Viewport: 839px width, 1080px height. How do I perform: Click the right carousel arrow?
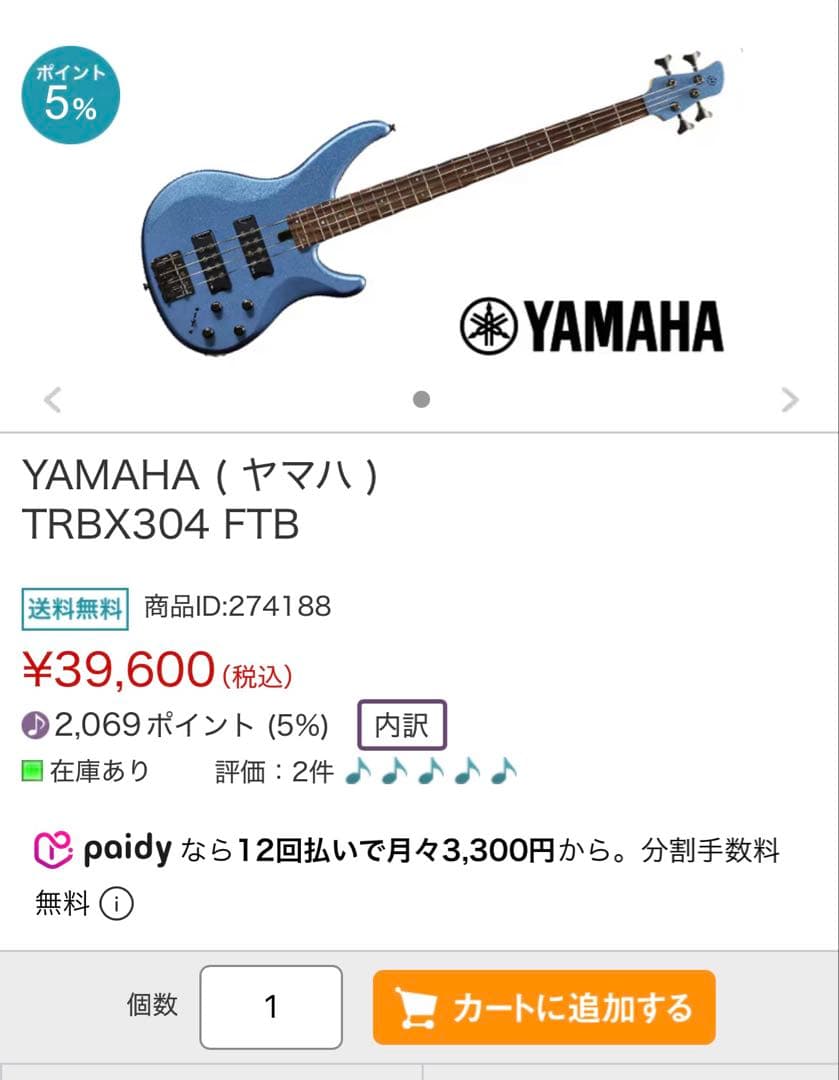coord(789,400)
